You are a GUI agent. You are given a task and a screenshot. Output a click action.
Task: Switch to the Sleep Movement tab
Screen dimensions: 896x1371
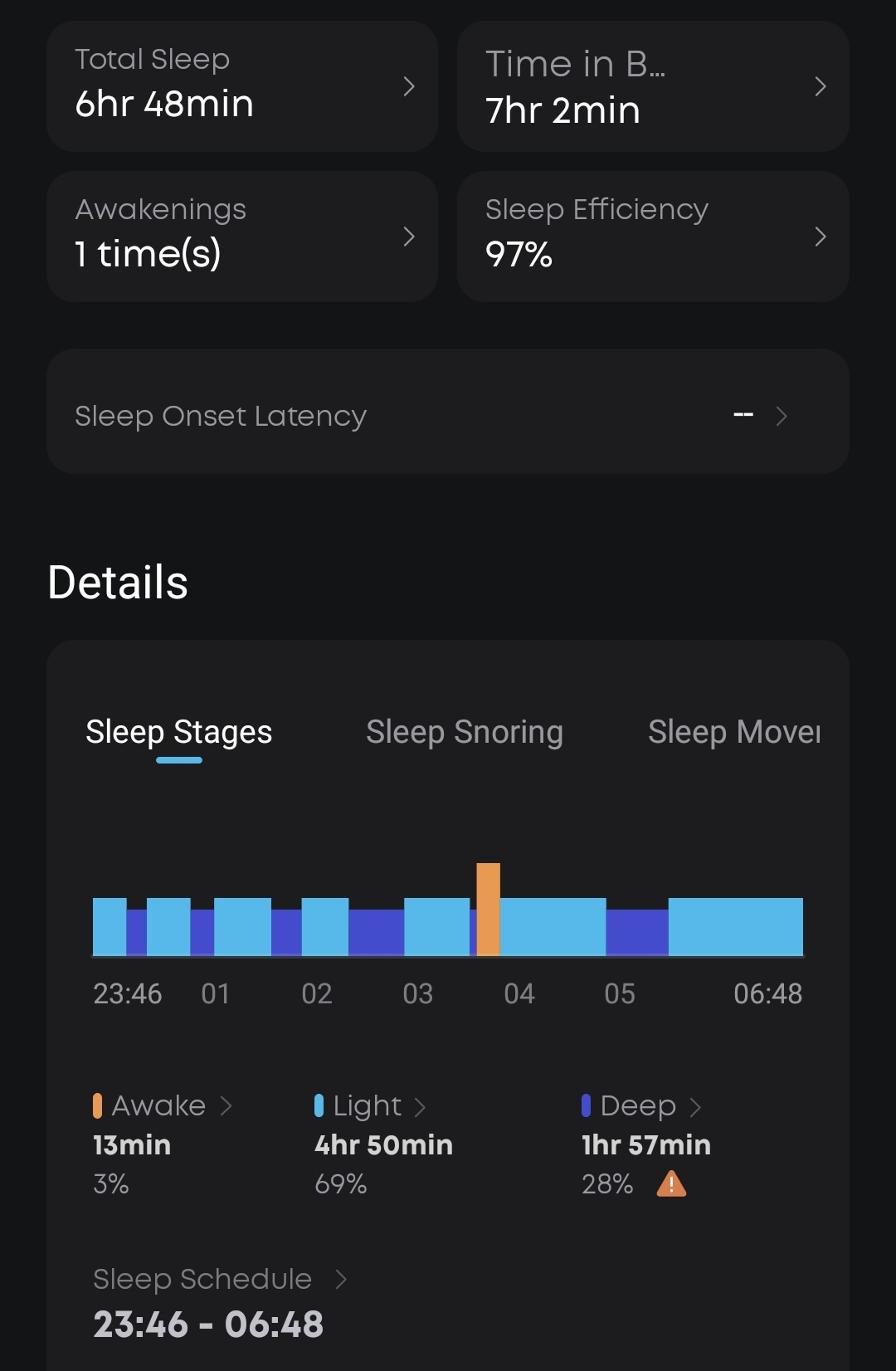click(733, 732)
